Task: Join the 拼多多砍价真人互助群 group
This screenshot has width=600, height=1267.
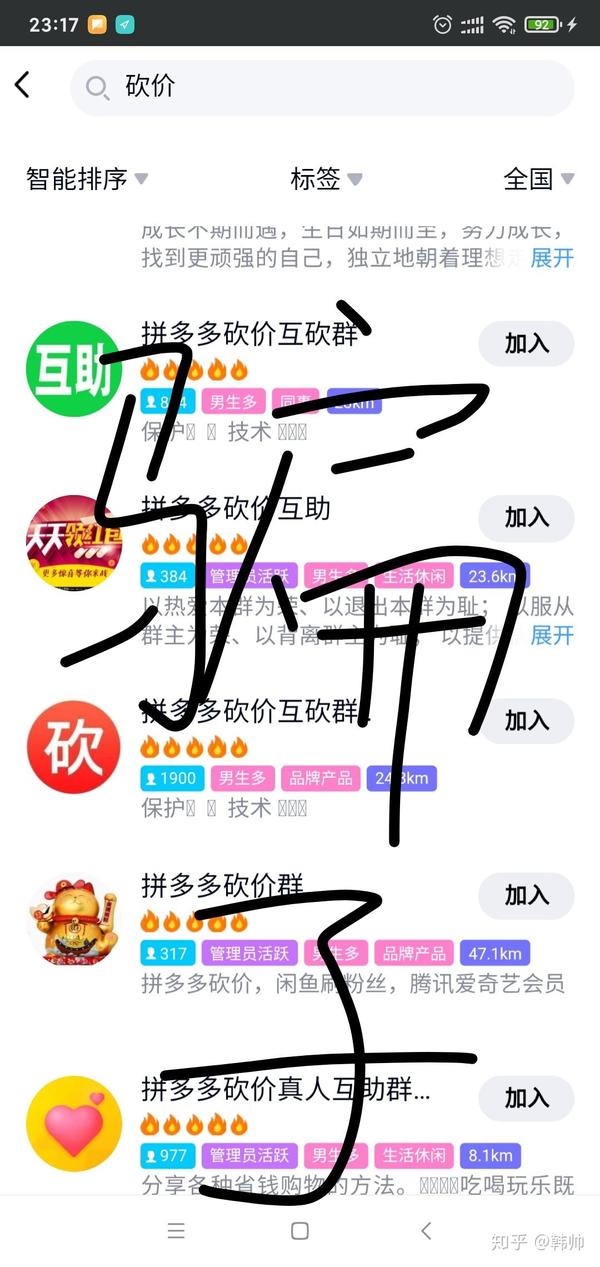Action: coord(526,1098)
